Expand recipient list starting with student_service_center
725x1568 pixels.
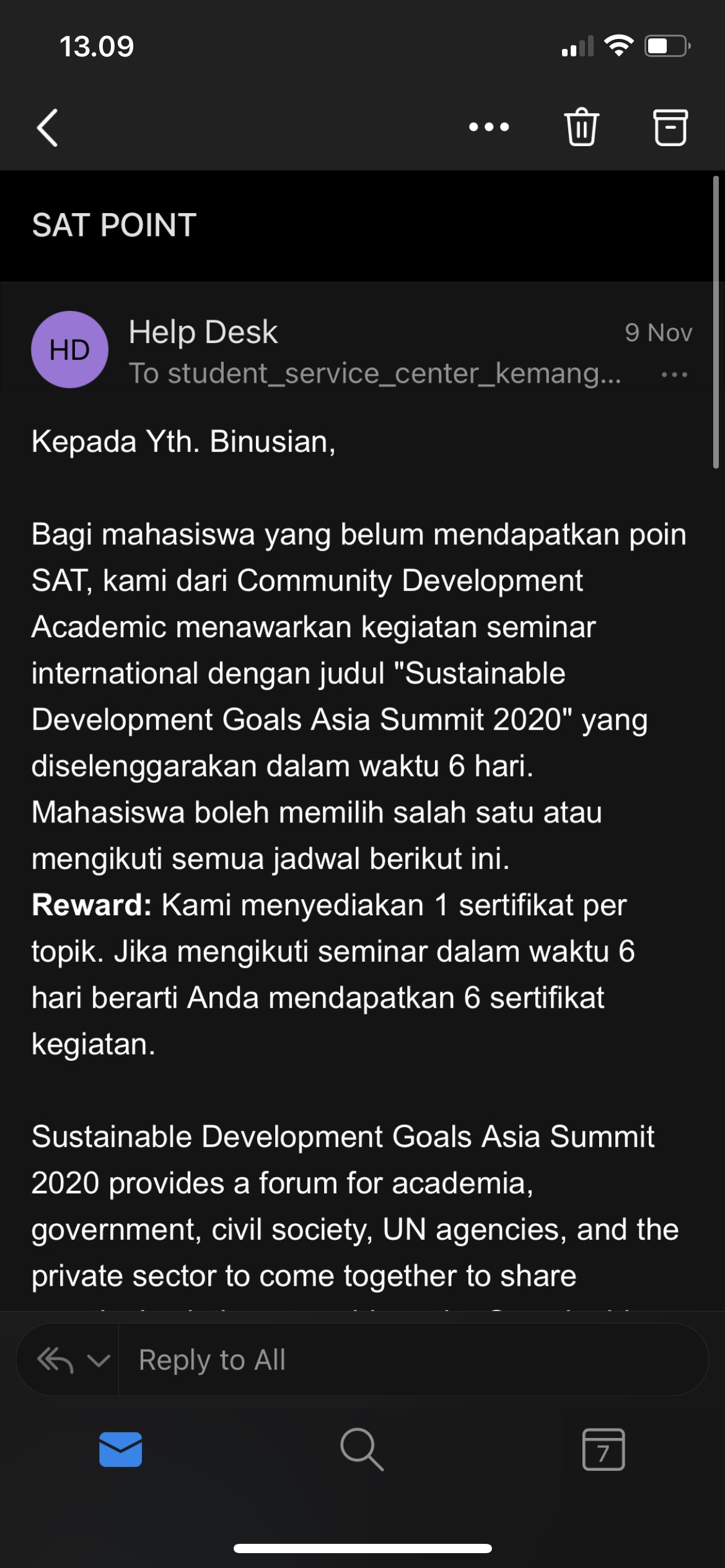click(x=374, y=373)
